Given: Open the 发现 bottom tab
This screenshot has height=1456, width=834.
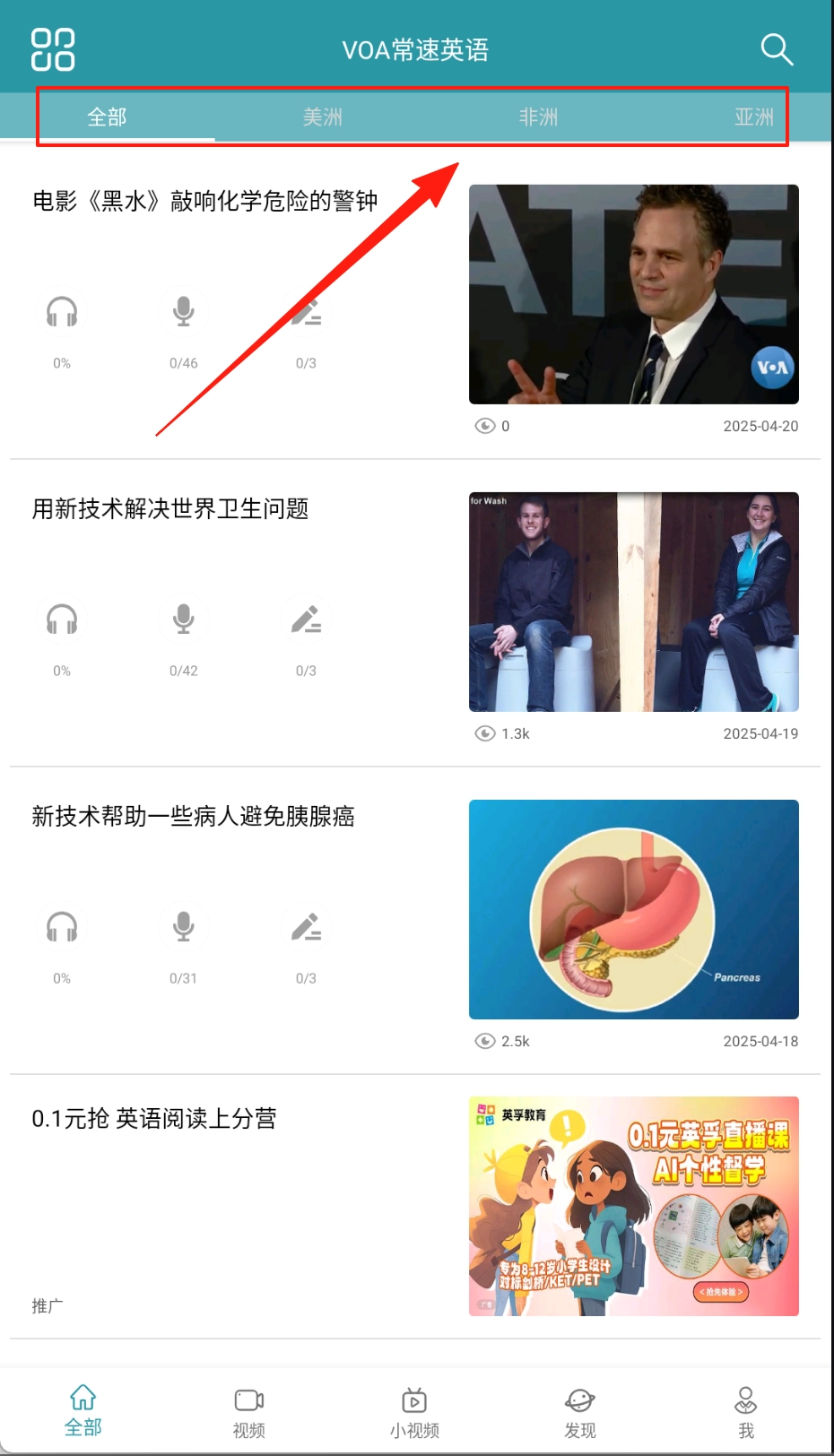Looking at the screenshot, I should 580,1411.
